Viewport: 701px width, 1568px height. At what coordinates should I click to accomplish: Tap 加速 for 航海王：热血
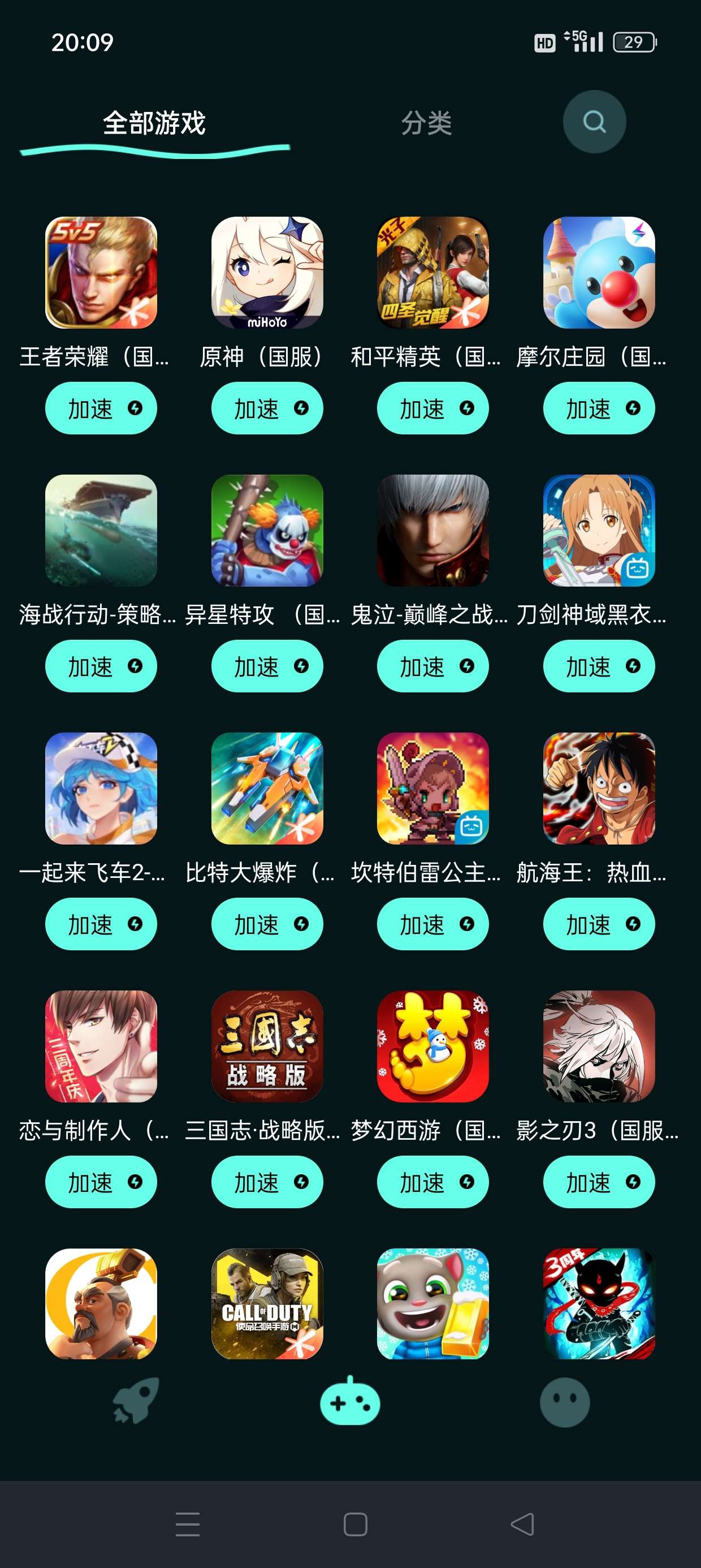click(x=599, y=924)
